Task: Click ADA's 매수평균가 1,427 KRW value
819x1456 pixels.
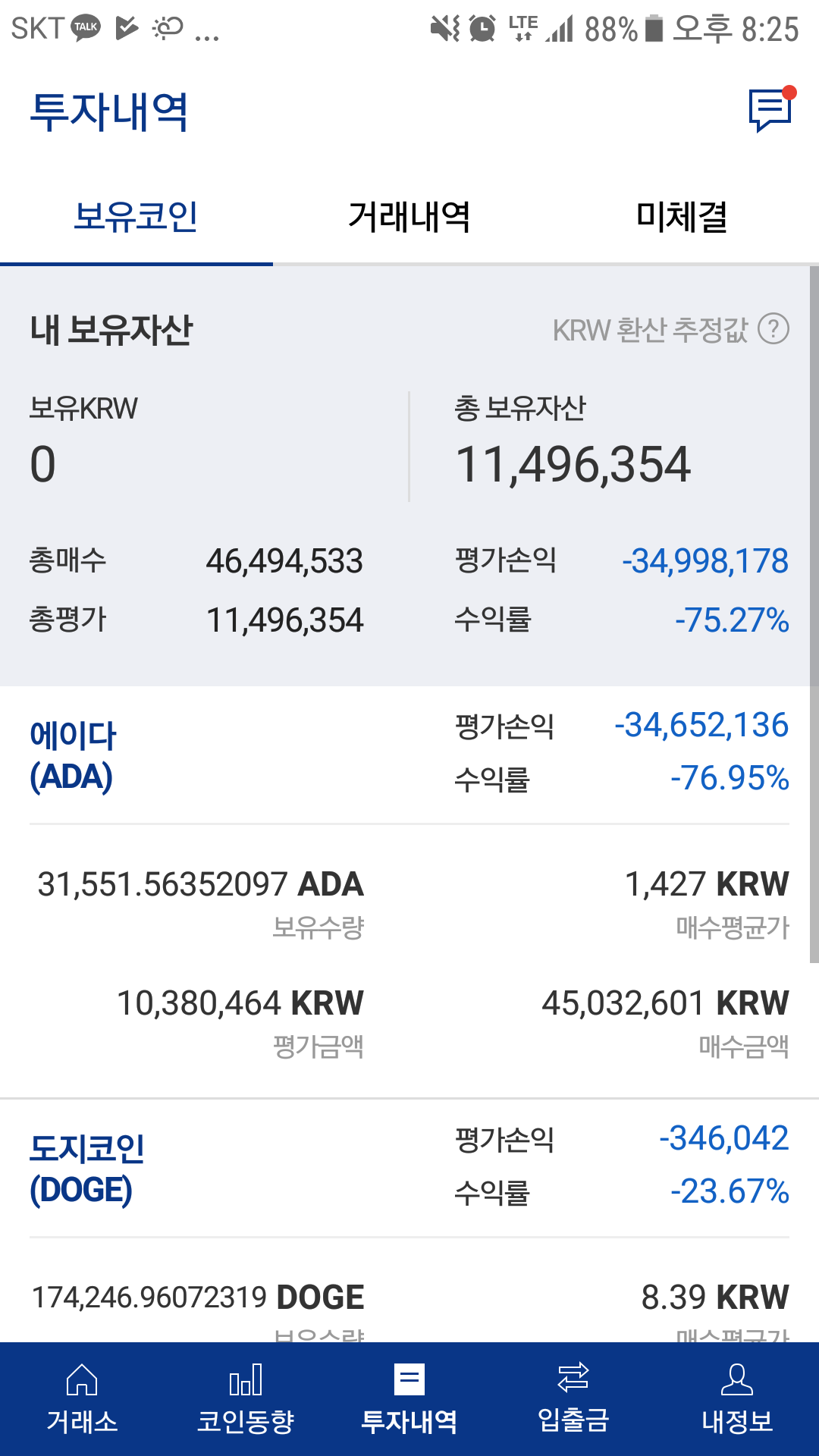Action: 706,883
